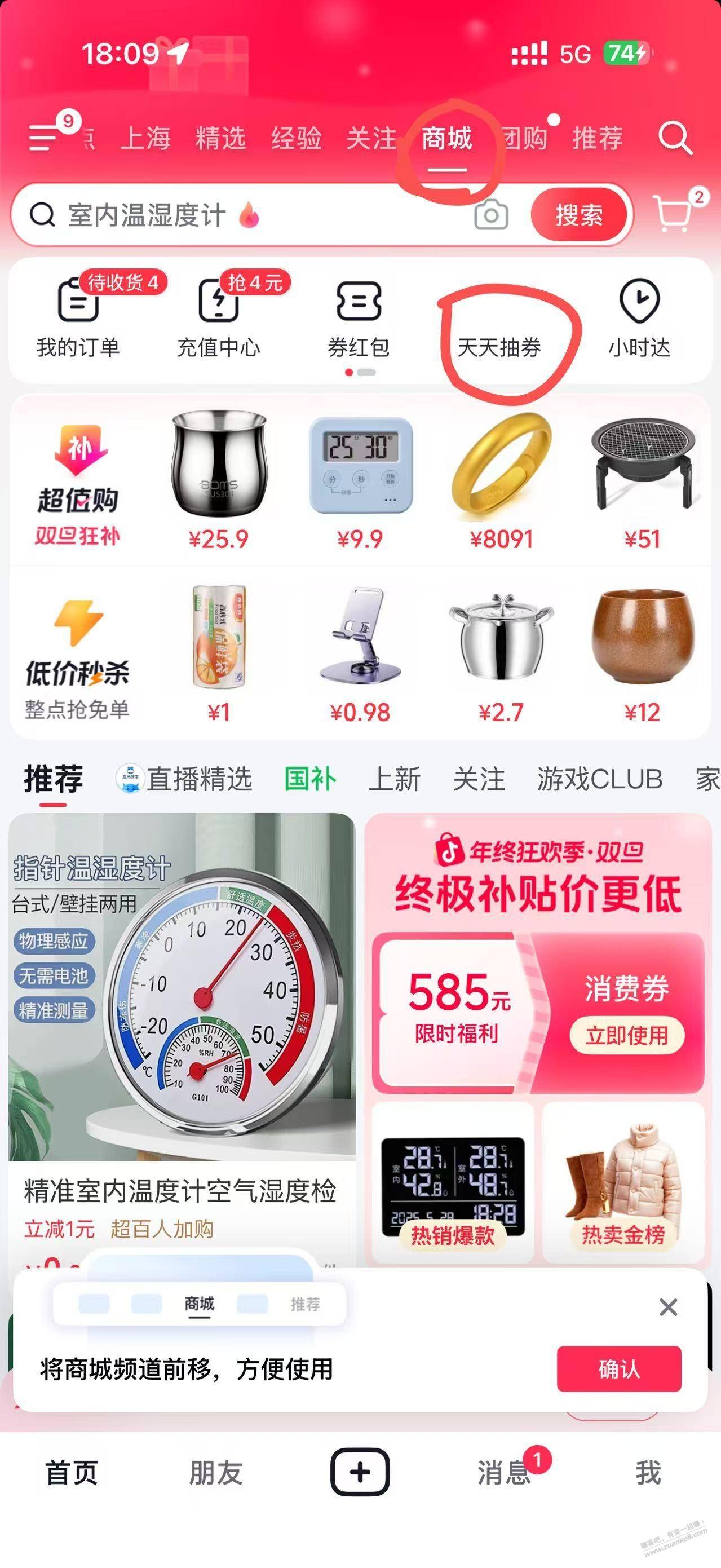Dismiss the 商城频道前移 prompt

[668, 1307]
